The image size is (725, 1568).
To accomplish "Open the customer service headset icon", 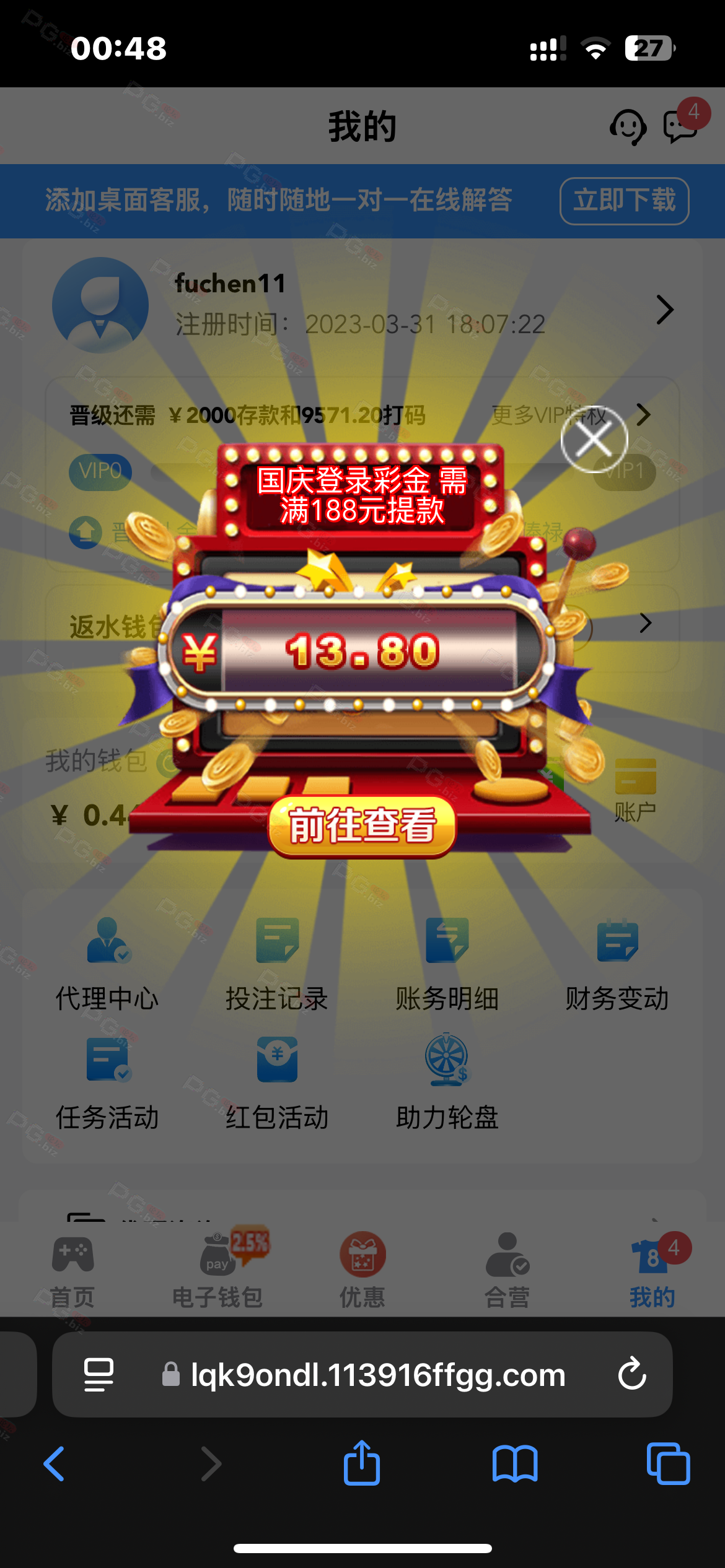I will tap(628, 127).
